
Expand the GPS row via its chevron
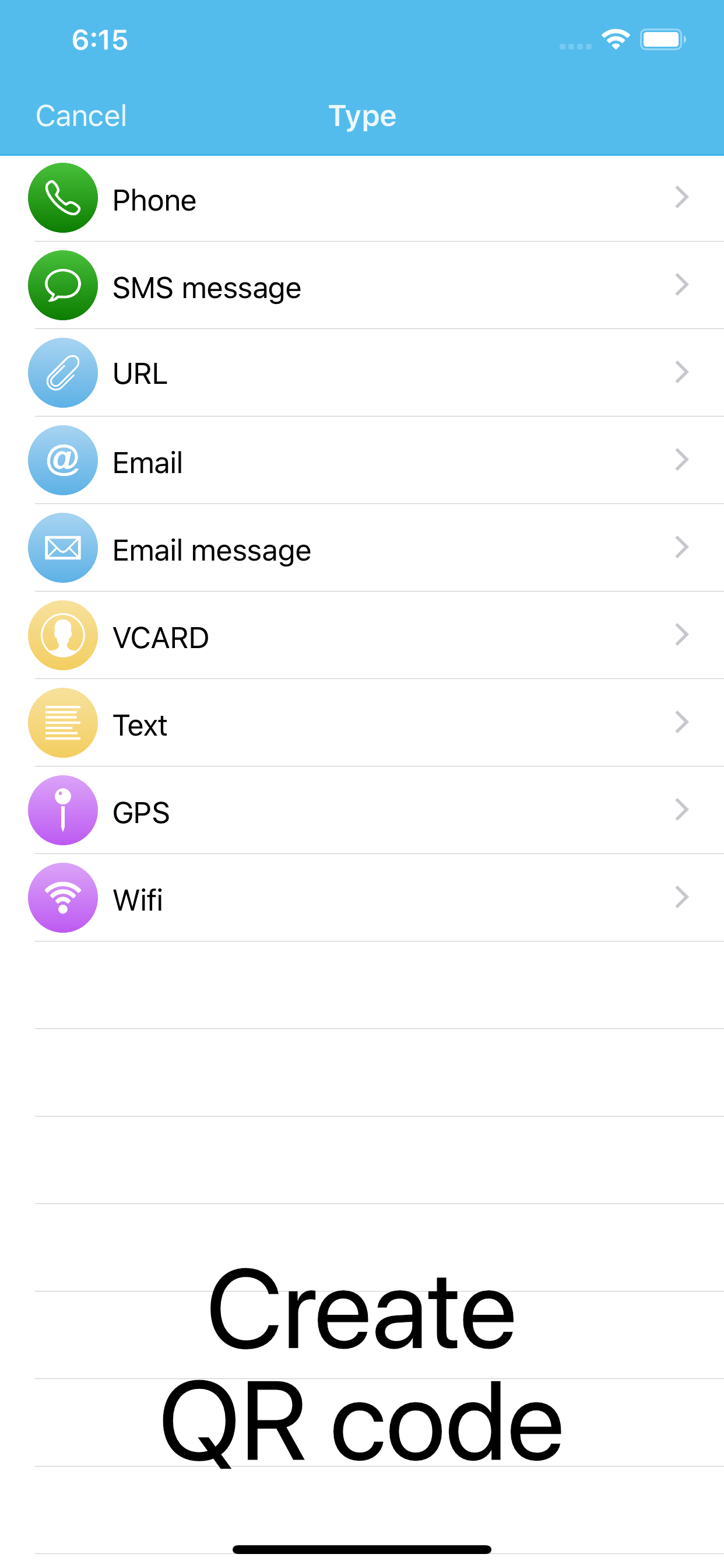point(681,810)
